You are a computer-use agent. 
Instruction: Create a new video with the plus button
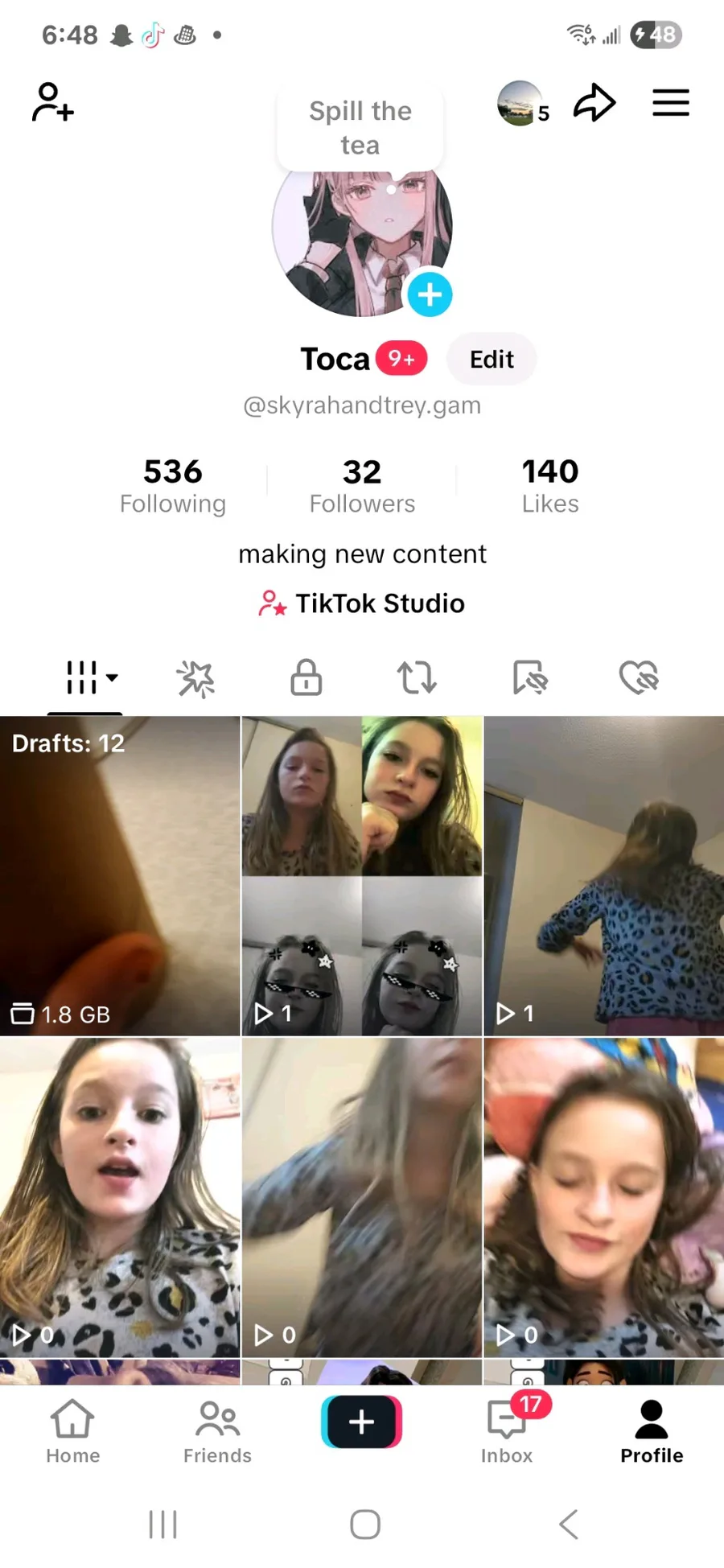362,1422
